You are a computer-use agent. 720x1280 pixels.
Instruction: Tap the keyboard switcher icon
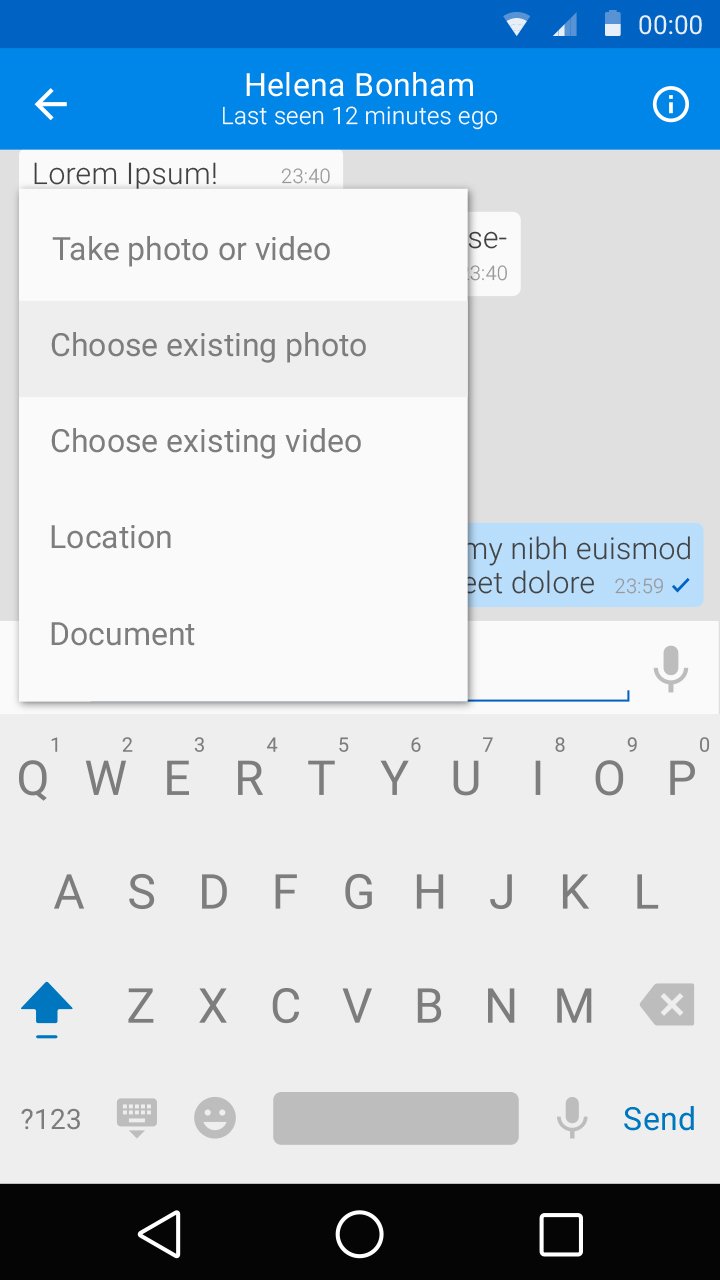point(137,1117)
